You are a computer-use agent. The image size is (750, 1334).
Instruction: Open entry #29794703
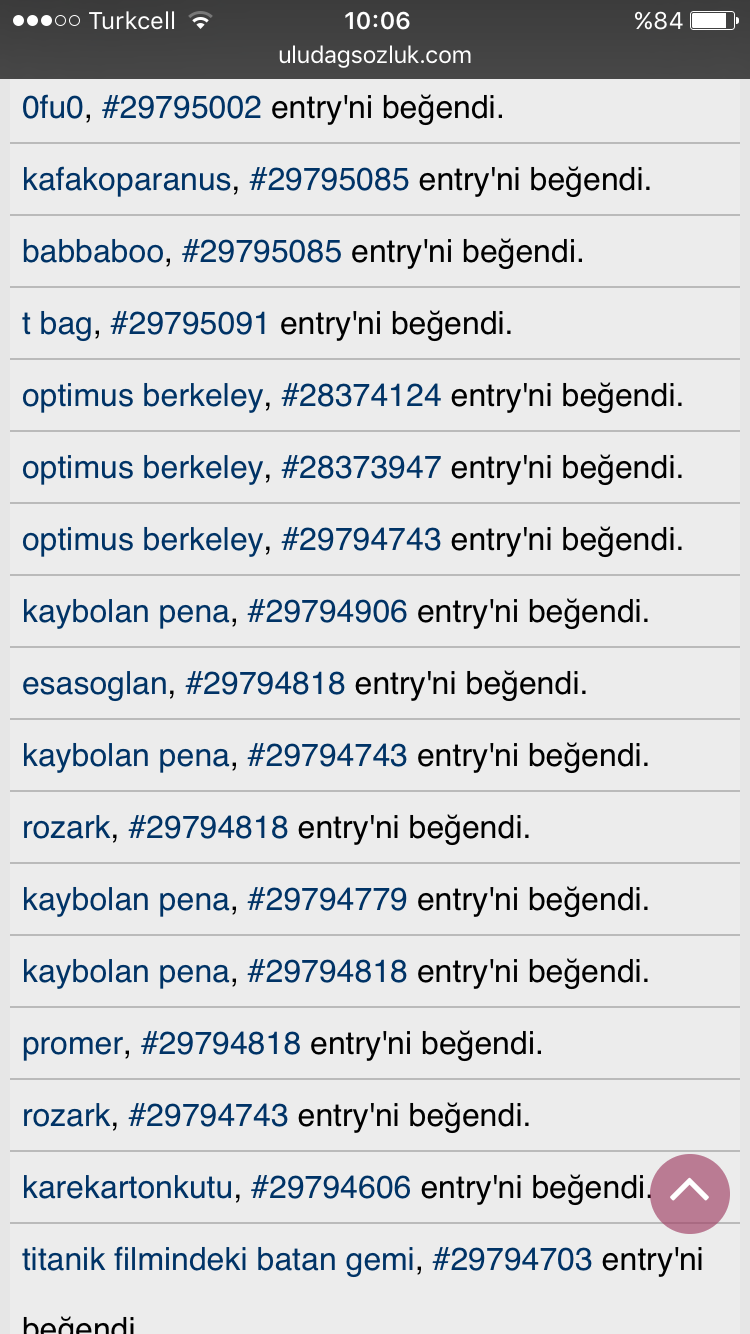(512, 1260)
